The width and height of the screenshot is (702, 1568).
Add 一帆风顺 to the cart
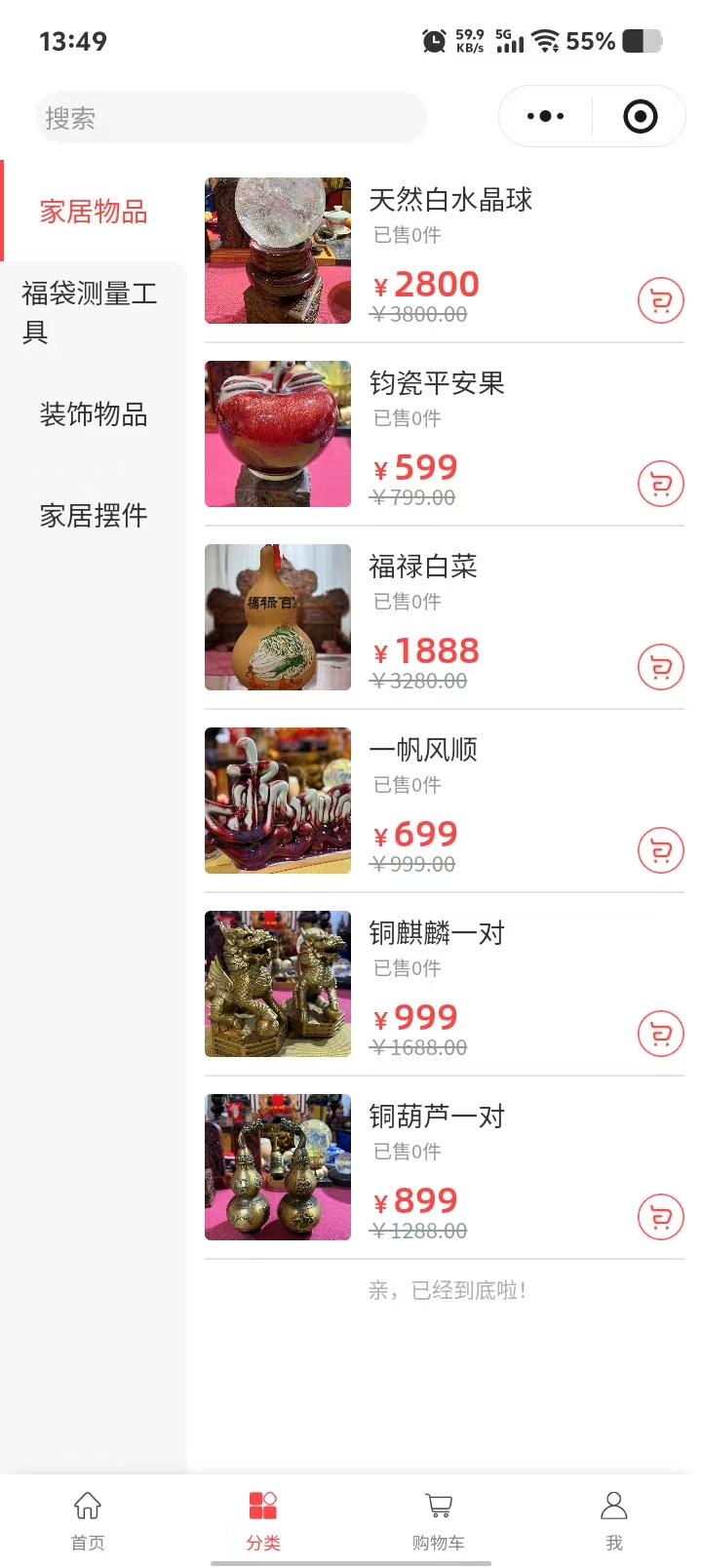click(x=660, y=850)
